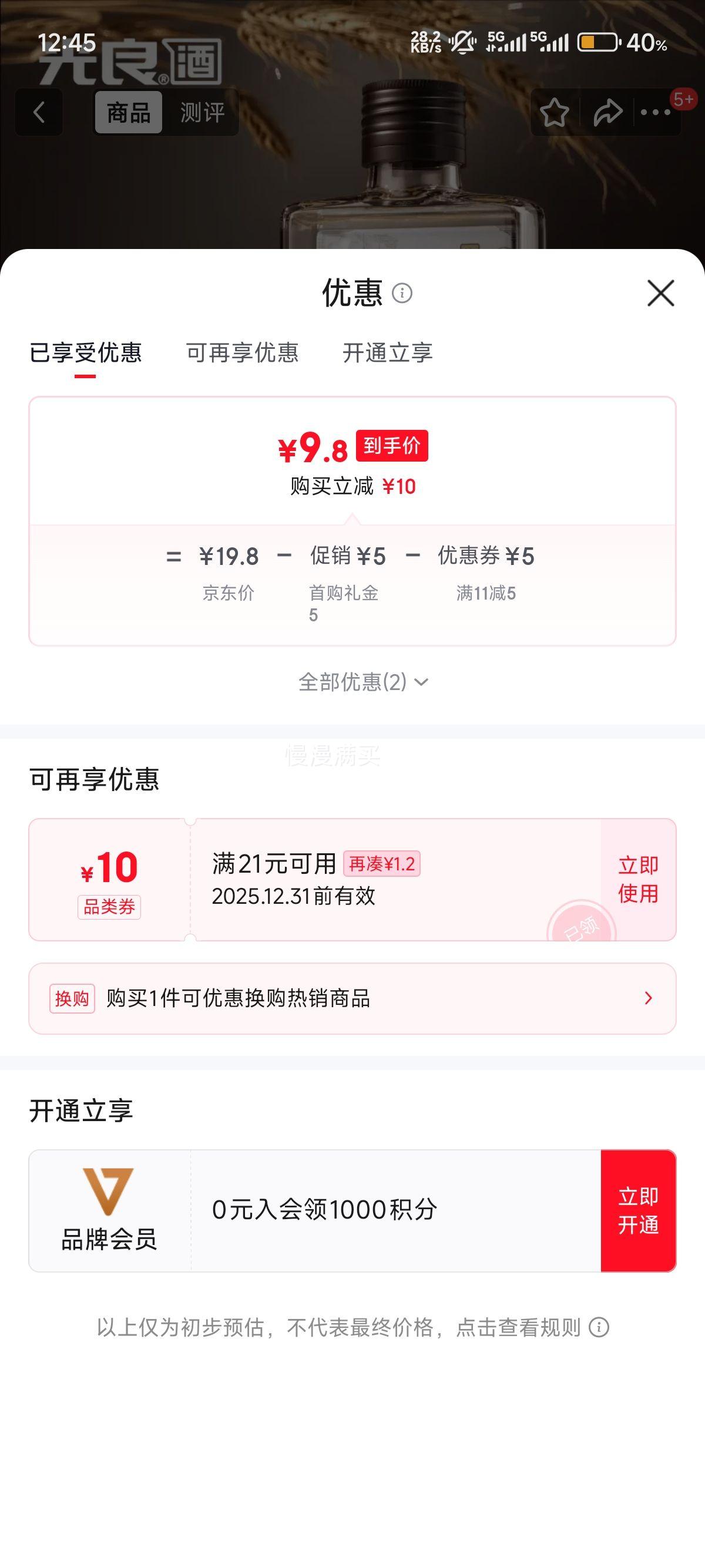Switch to the 测评 tab
705x1568 pixels.
point(202,112)
